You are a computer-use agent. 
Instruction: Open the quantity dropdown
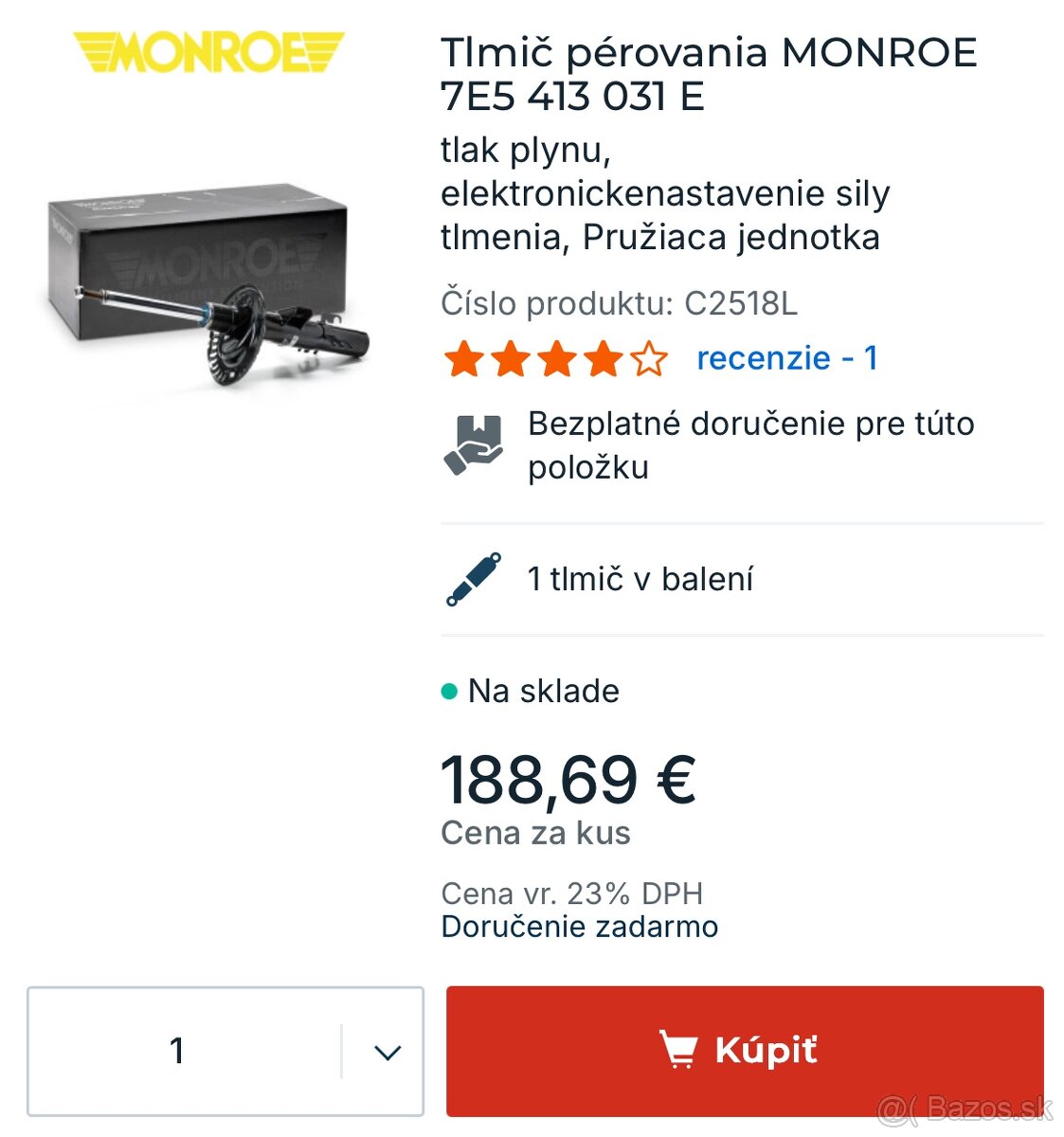pos(387,1052)
